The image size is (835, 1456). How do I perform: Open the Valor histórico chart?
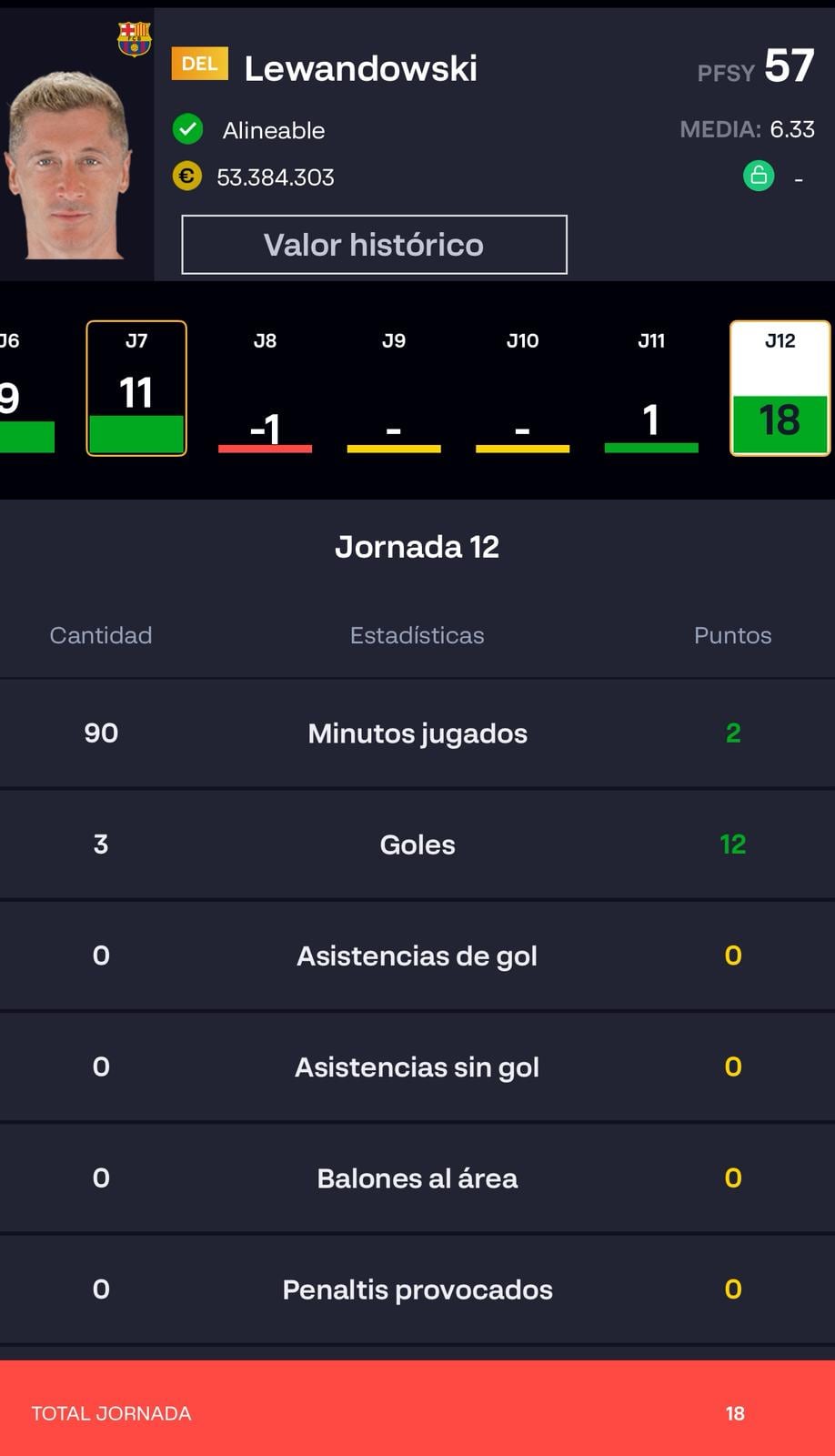point(374,245)
